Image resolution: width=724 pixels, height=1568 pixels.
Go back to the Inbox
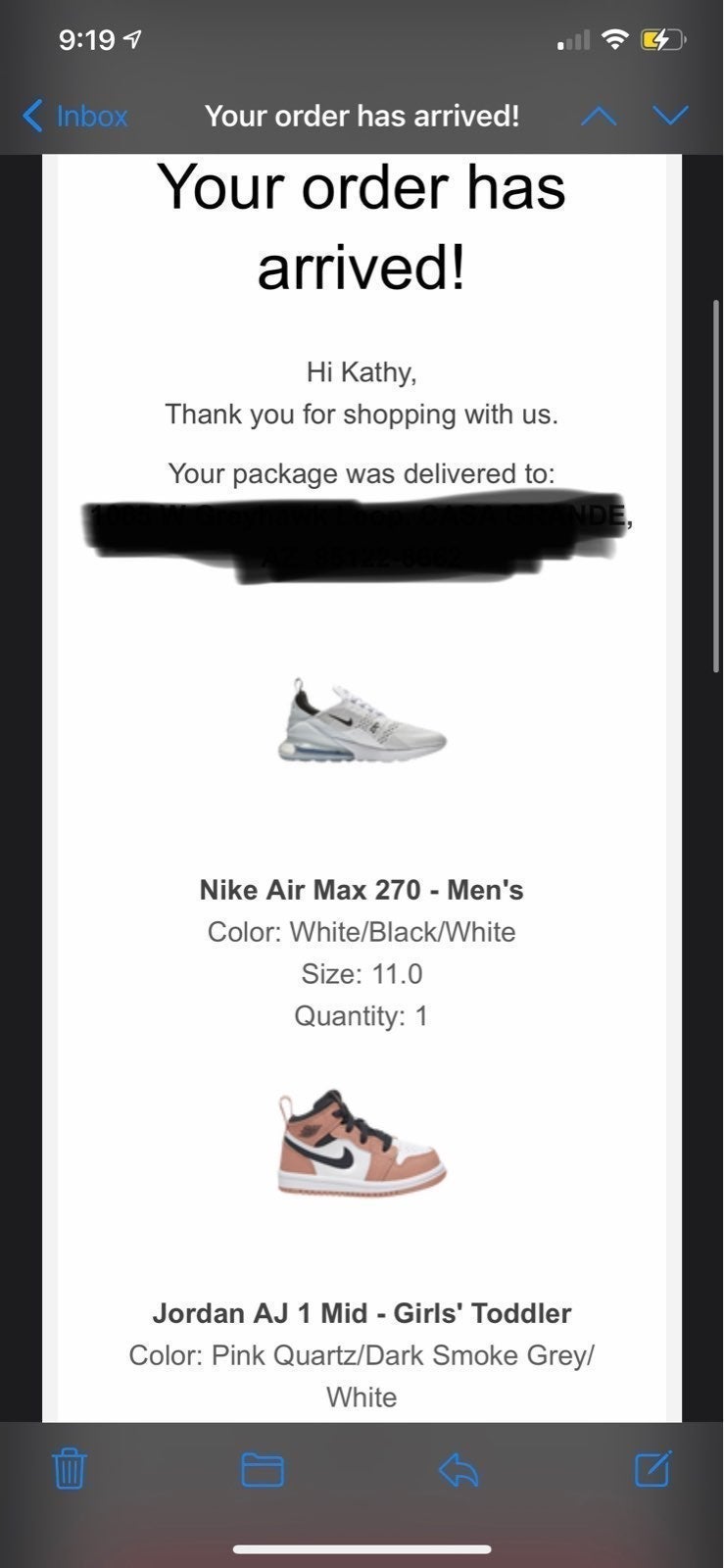74,116
